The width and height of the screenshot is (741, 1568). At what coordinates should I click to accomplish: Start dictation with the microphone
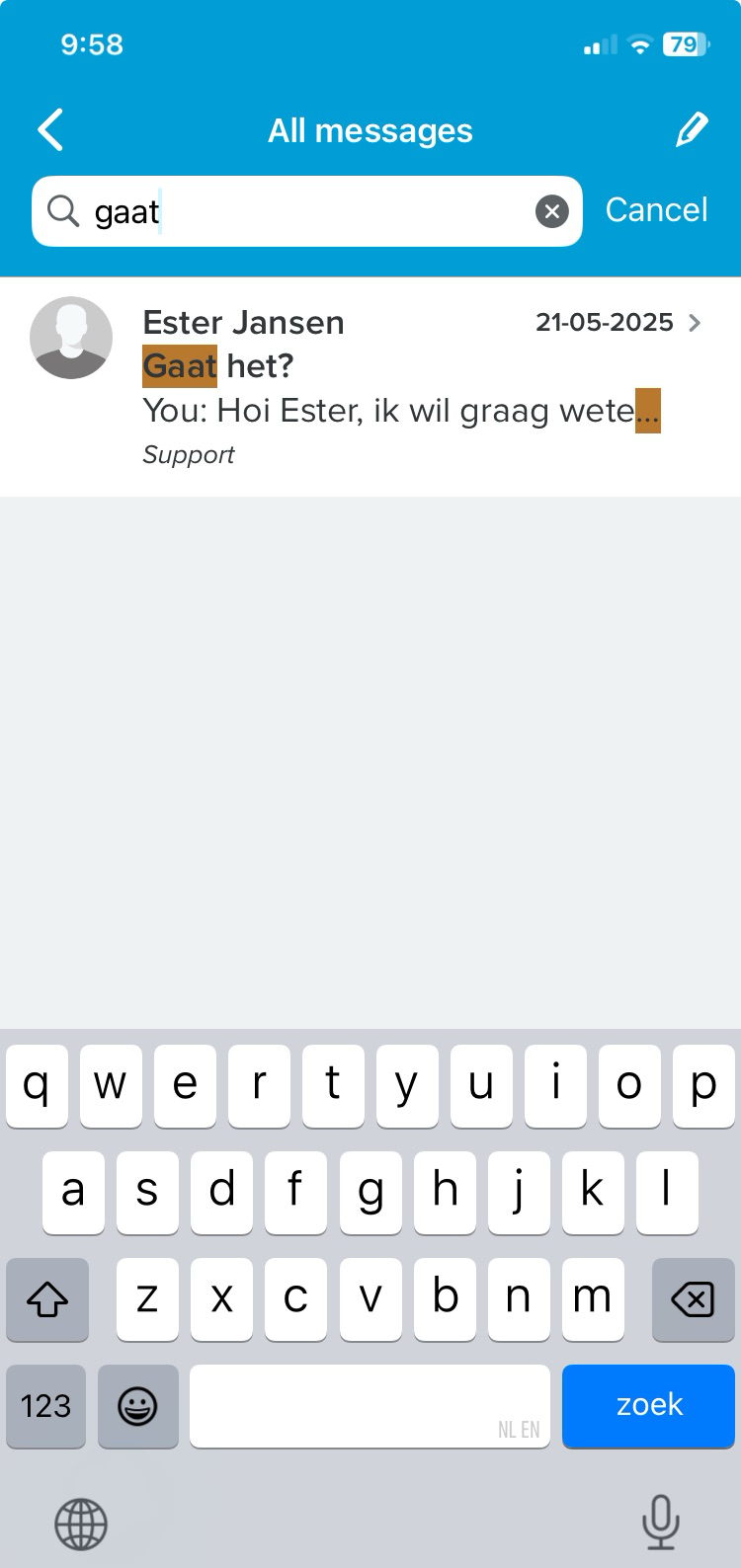click(x=660, y=1522)
